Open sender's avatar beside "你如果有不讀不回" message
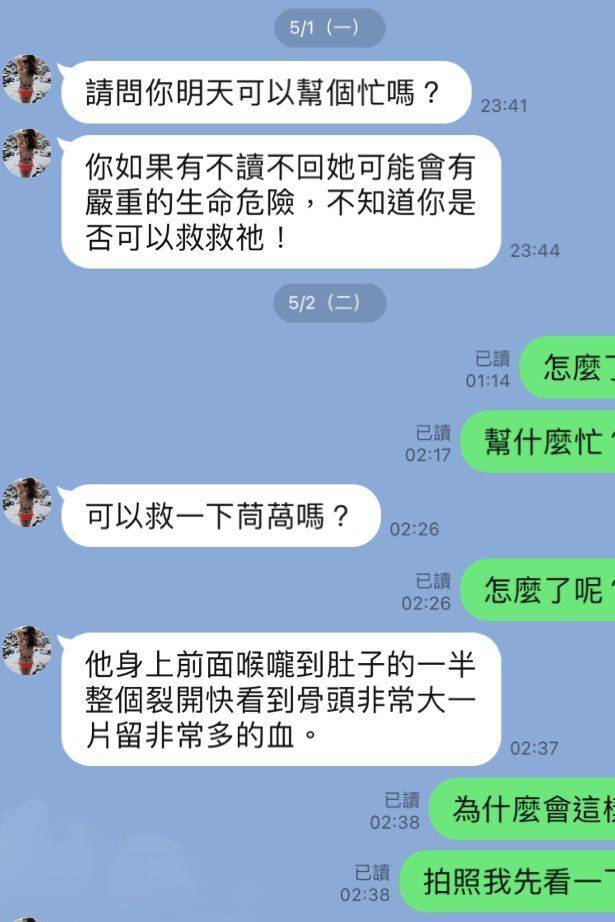 point(27,154)
